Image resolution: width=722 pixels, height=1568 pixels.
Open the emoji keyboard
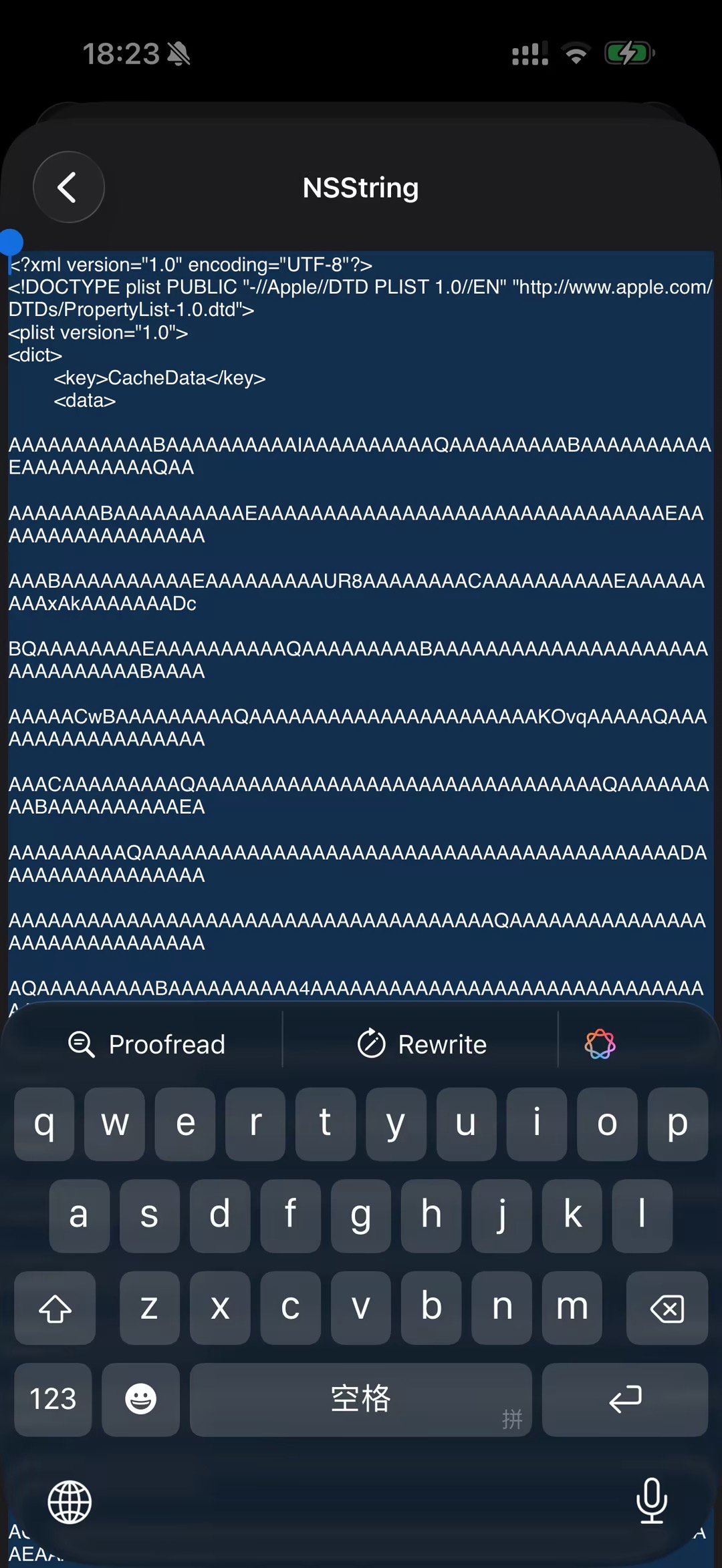pos(140,1399)
